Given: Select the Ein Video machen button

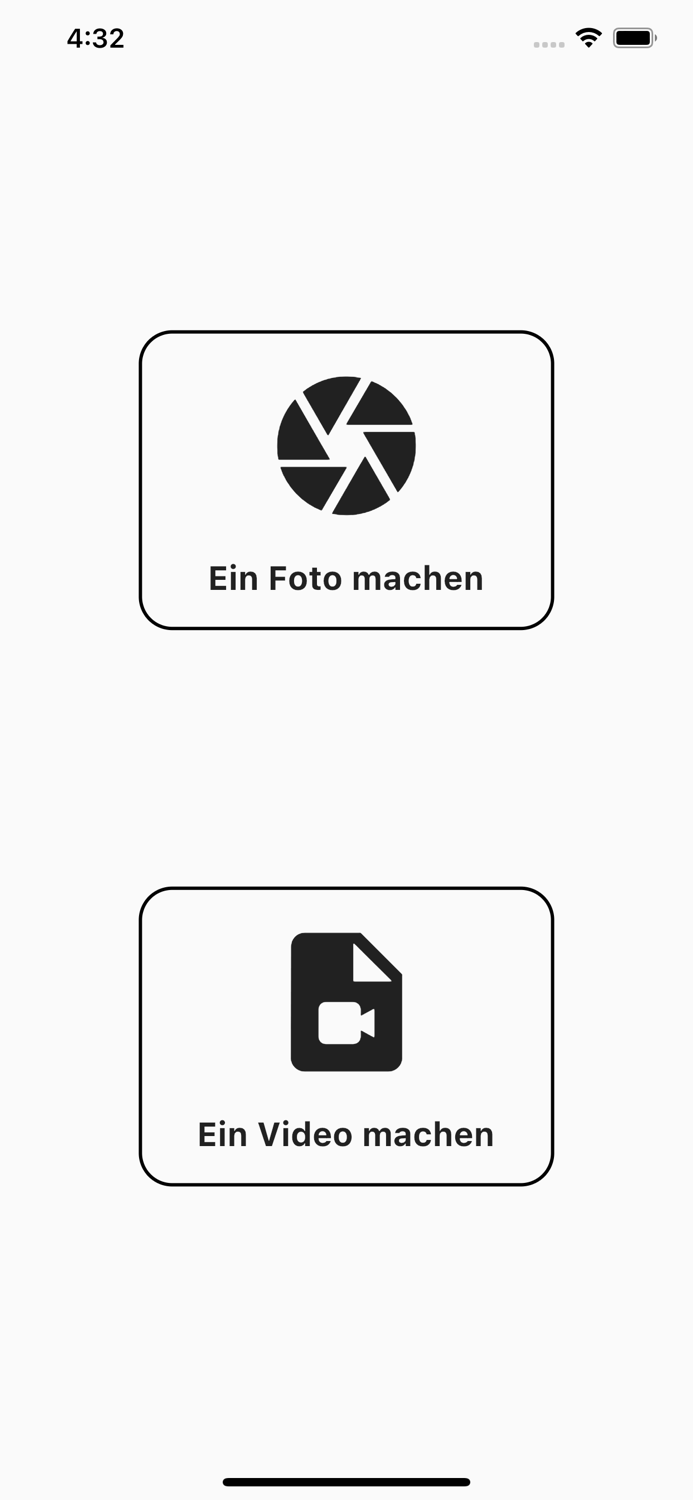Looking at the screenshot, I should tap(346, 1036).
